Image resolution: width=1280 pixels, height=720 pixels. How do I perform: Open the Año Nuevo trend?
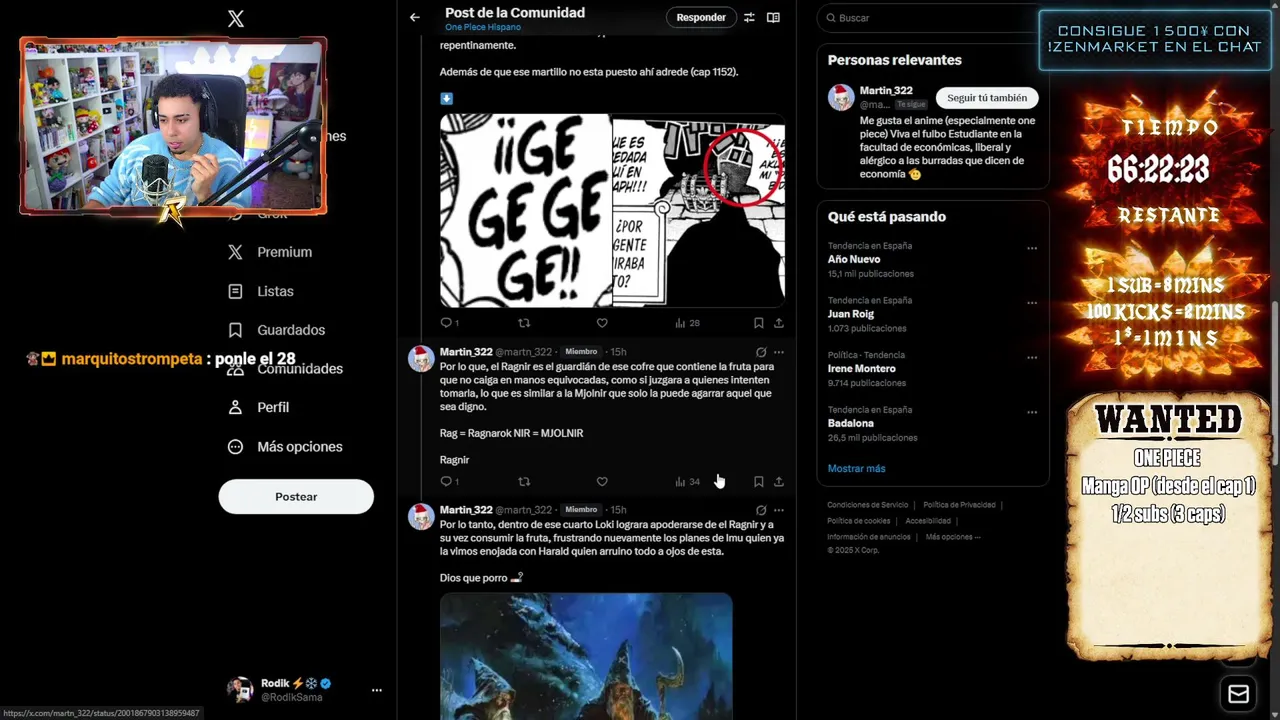coord(854,259)
